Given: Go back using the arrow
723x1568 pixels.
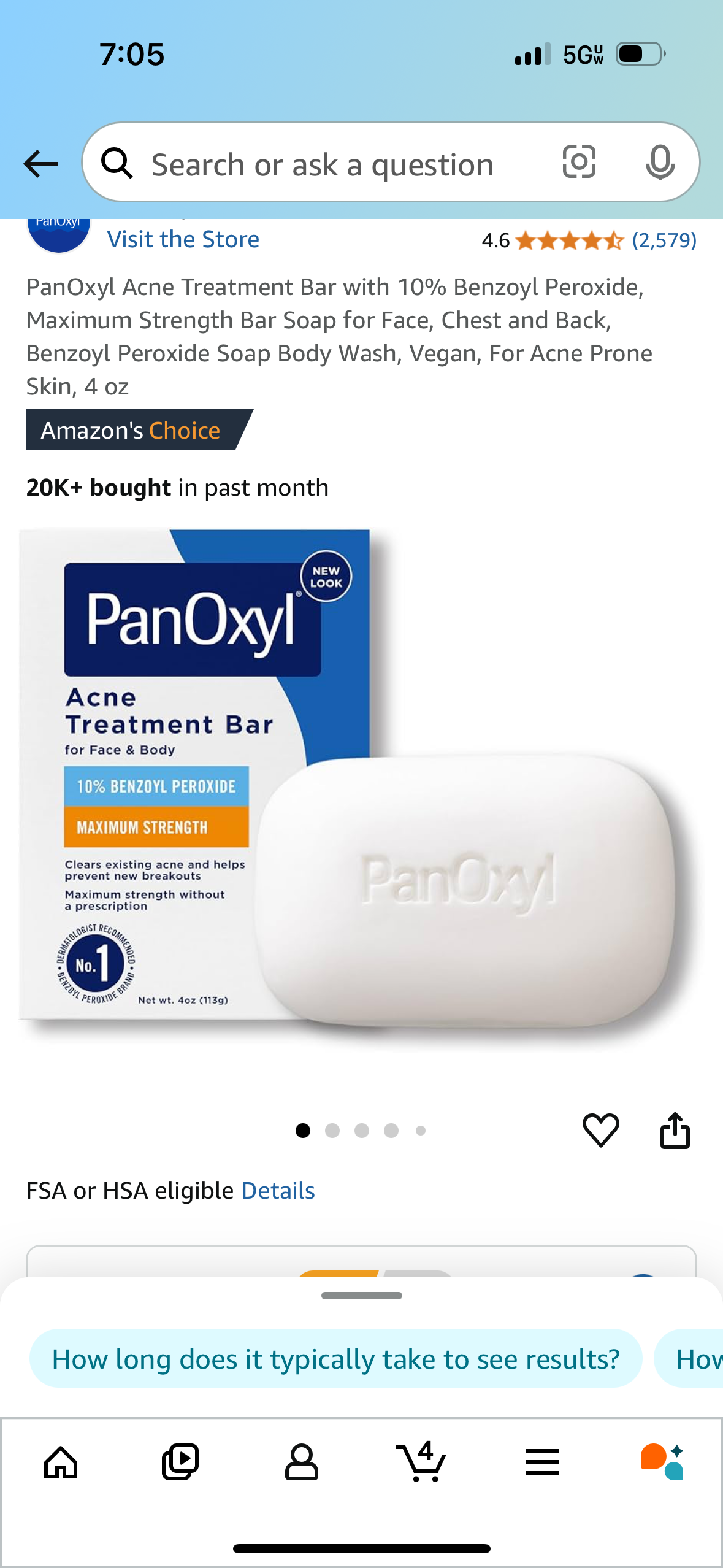Looking at the screenshot, I should click(x=40, y=164).
